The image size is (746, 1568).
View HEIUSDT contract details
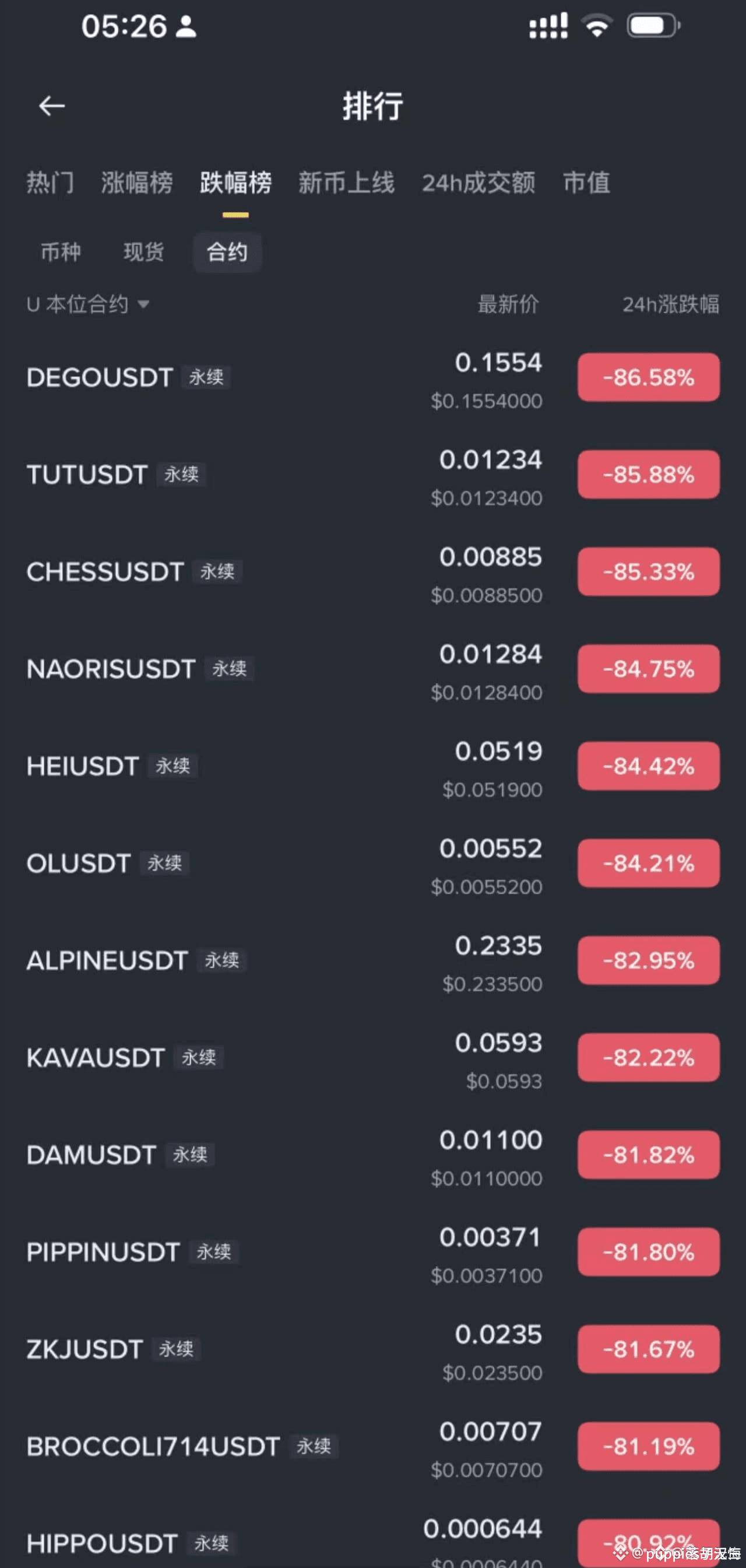(x=83, y=766)
